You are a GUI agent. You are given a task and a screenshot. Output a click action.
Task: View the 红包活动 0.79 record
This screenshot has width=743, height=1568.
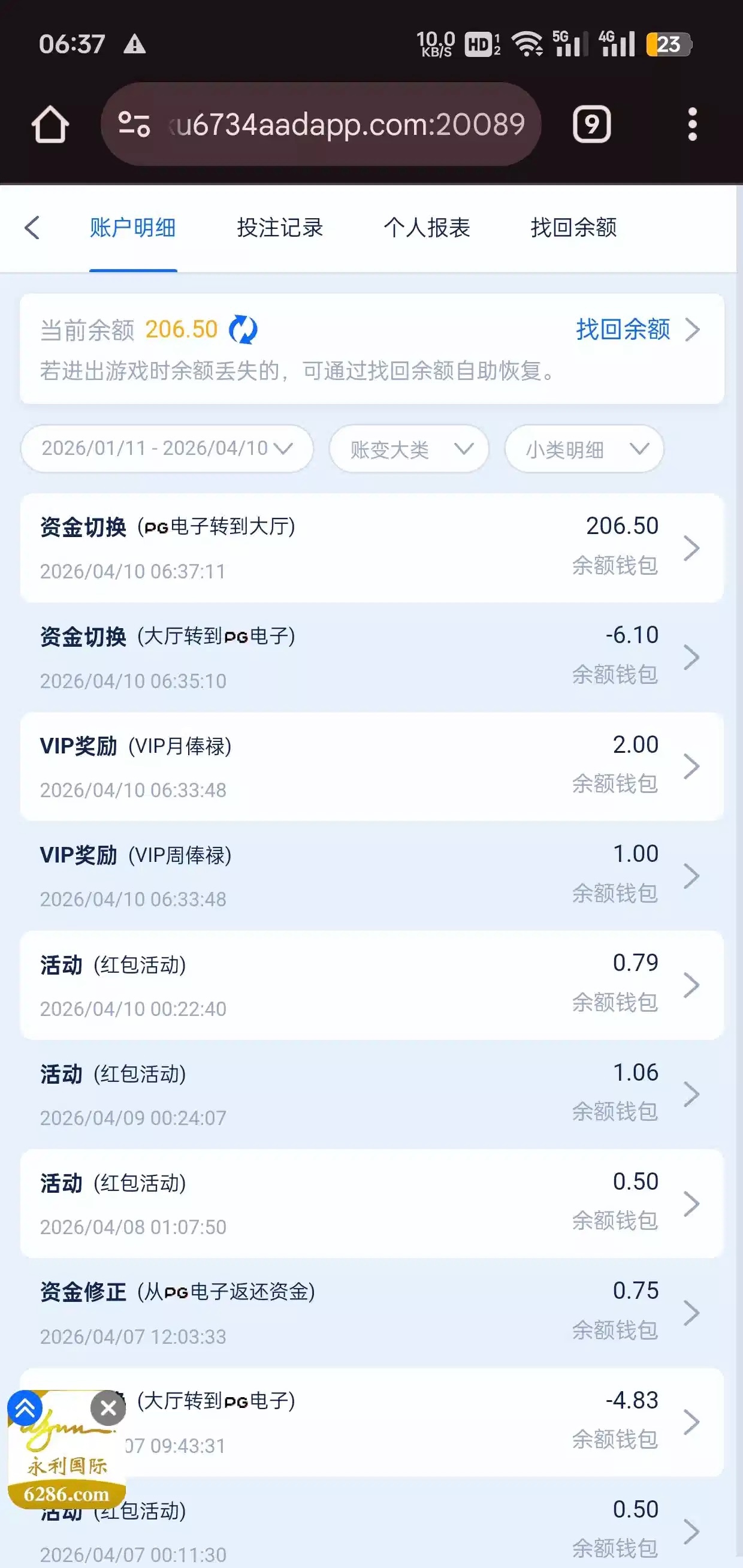(x=371, y=985)
